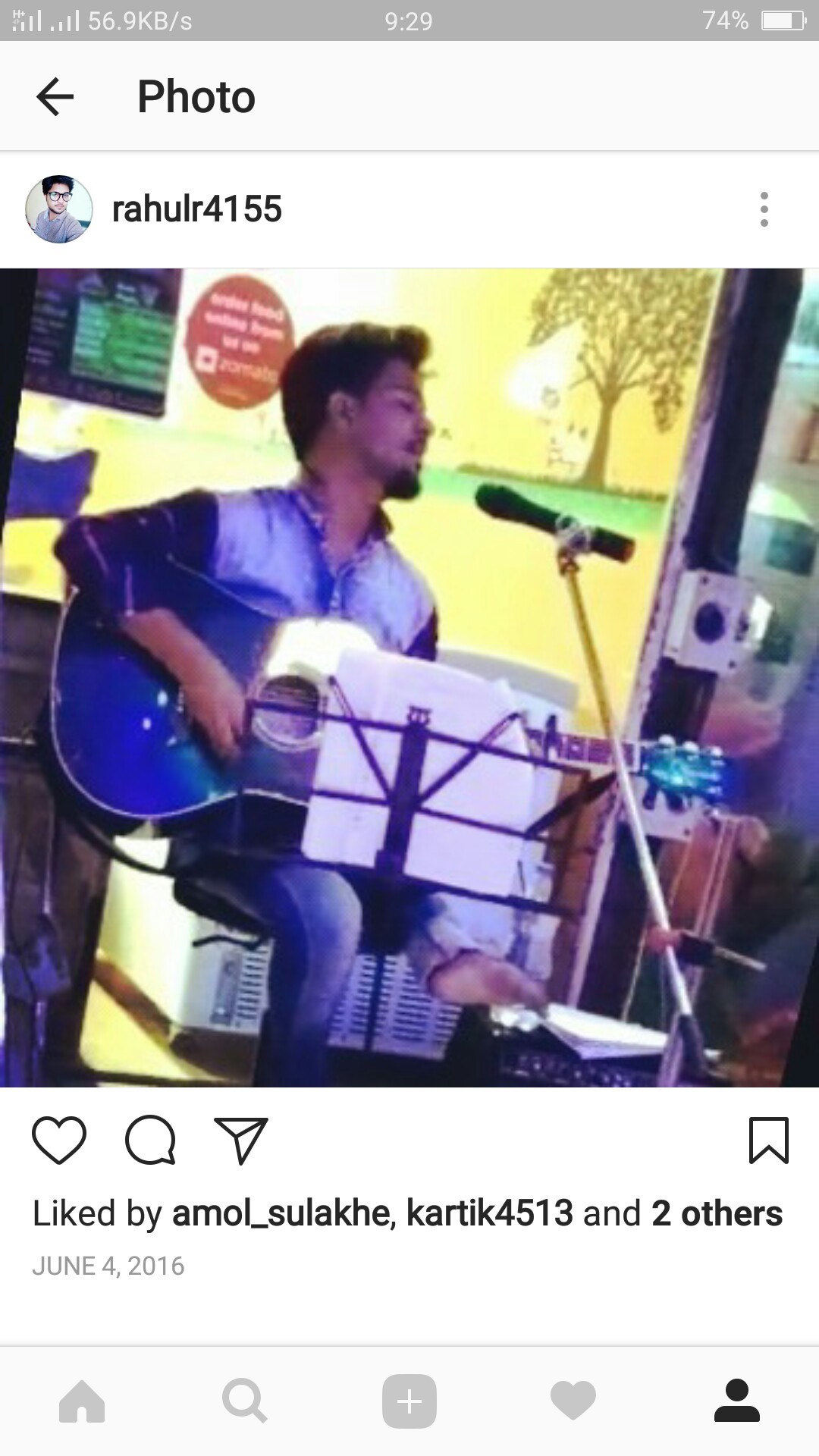Like this photo with the heart icon

click(x=59, y=1140)
